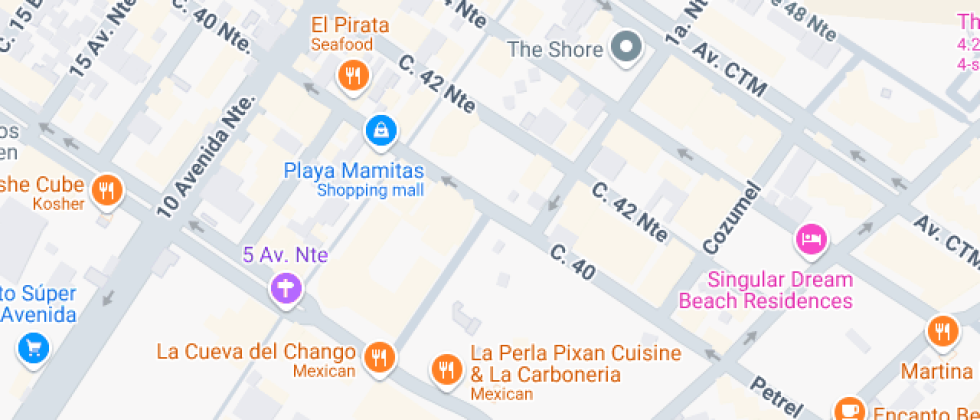Tap the supermarket shopping cart pin
This screenshot has height=420, width=980.
coord(33,349)
